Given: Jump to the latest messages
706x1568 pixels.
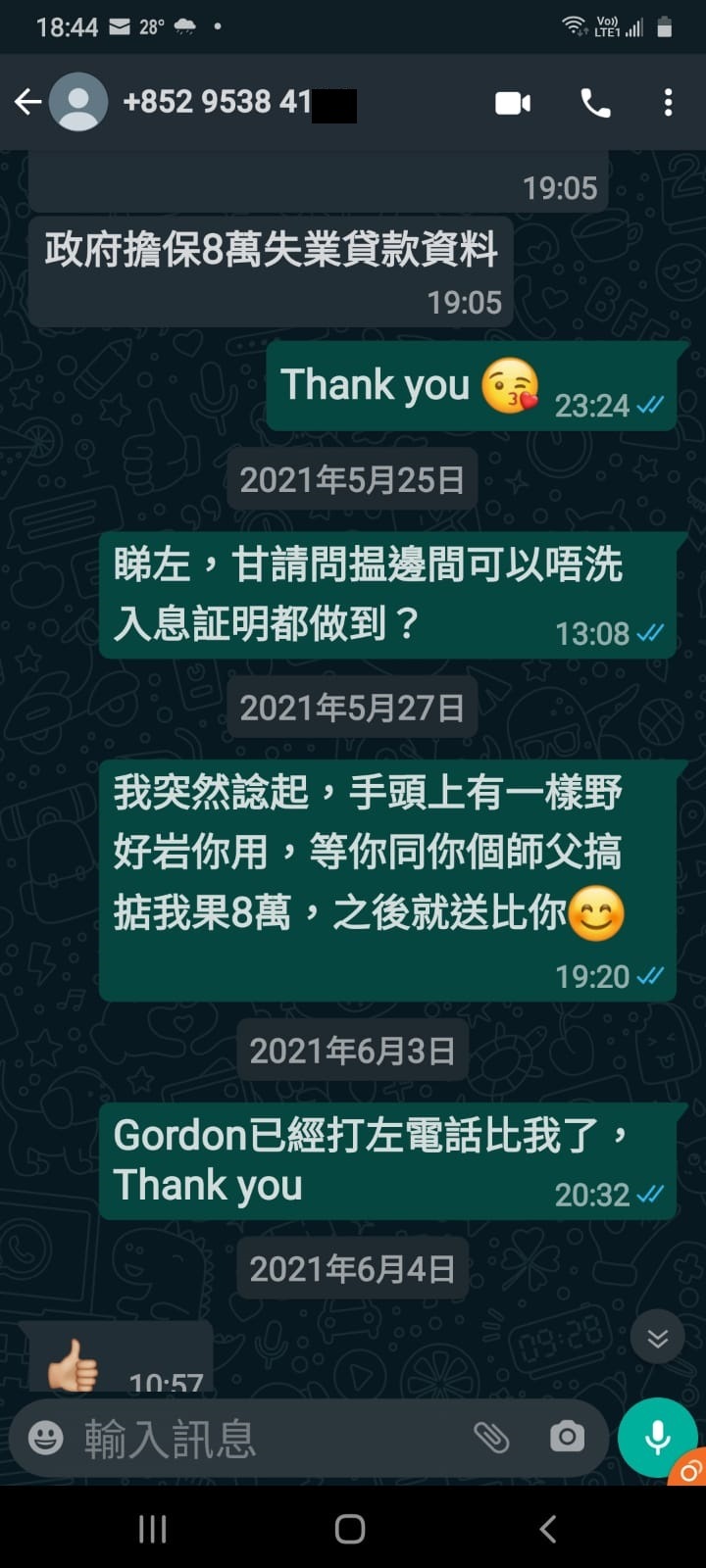Looking at the screenshot, I should click(x=657, y=1338).
